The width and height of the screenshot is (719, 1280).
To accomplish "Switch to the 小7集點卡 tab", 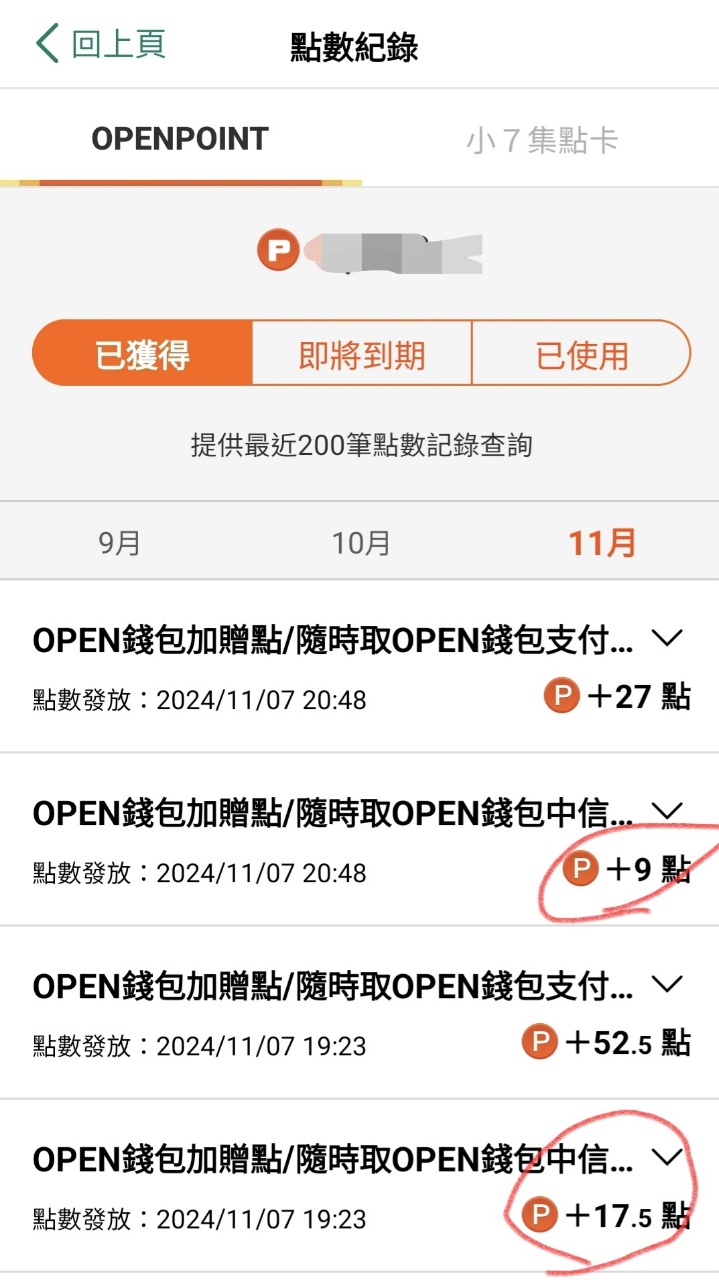I will pyautogui.click(x=541, y=140).
